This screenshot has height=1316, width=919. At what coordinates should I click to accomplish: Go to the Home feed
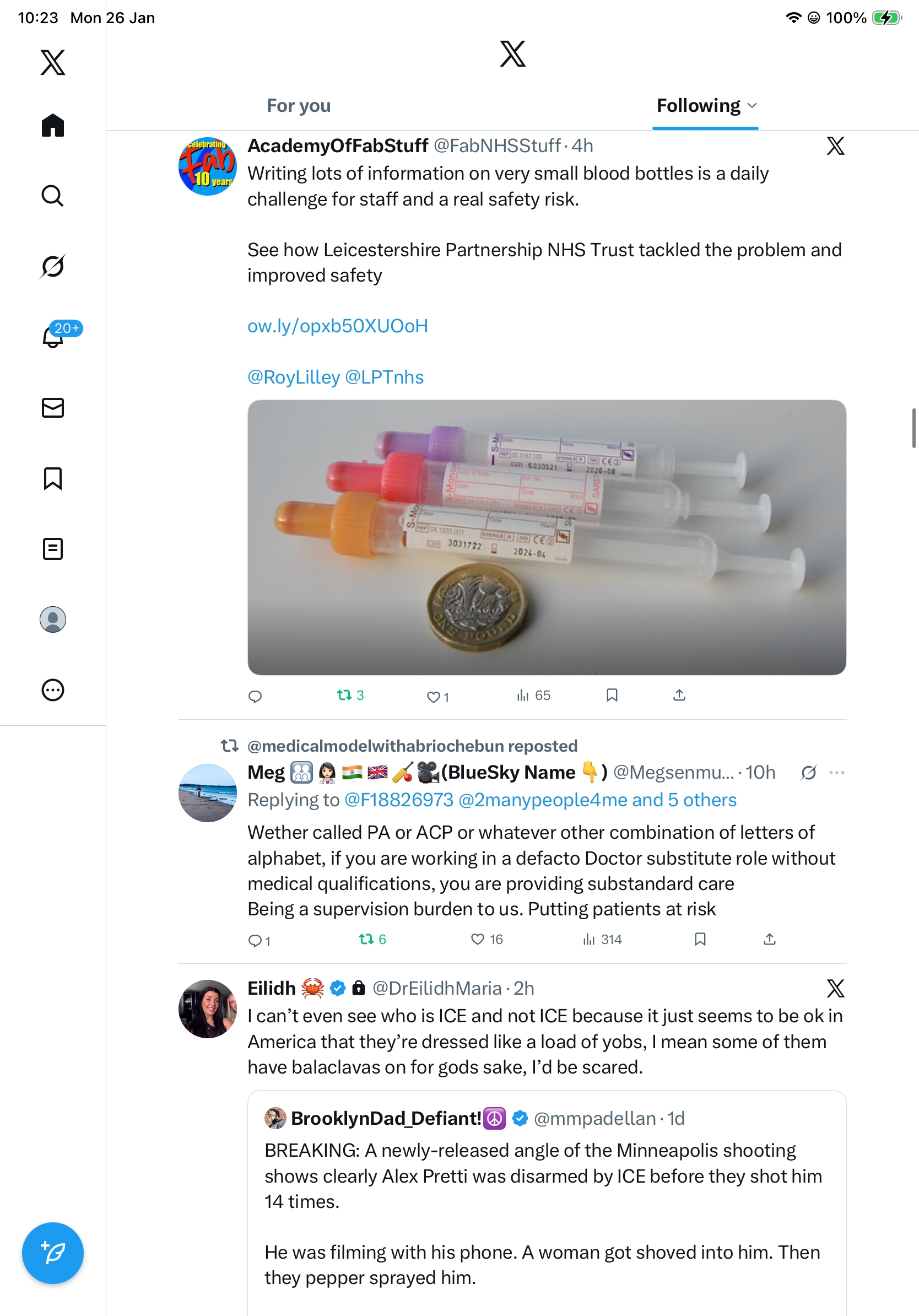coord(53,125)
